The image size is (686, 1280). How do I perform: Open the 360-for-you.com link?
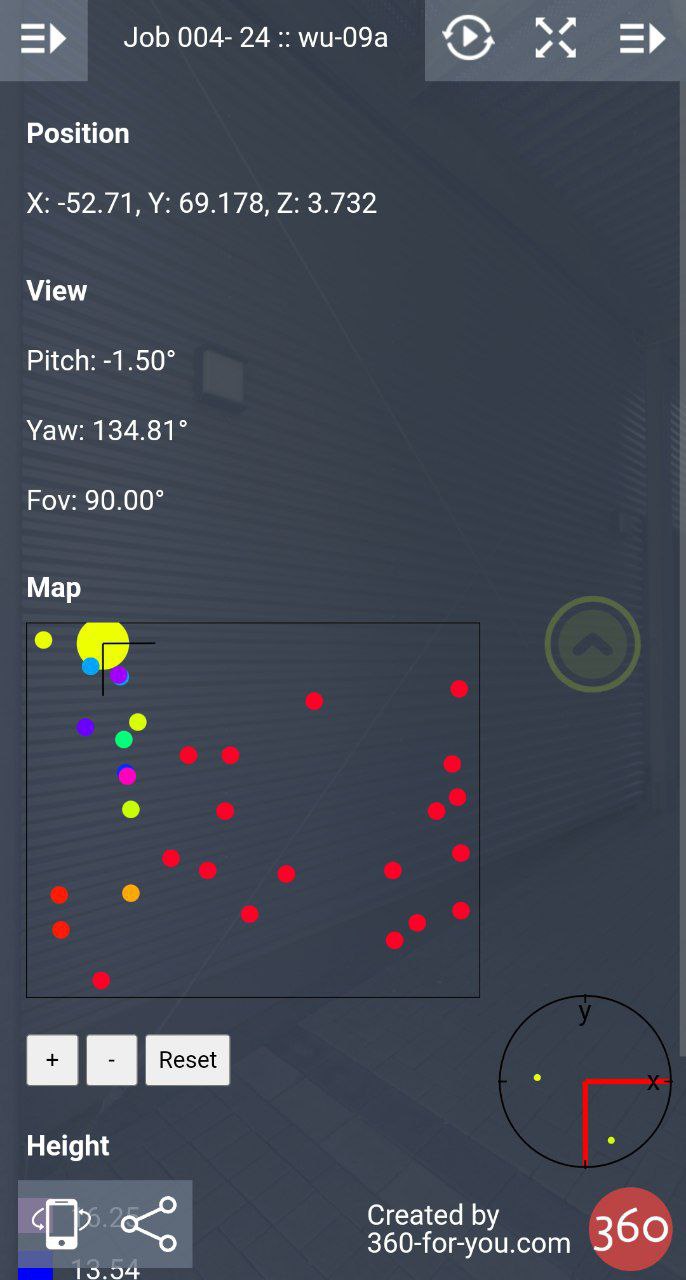click(468, 1230)
